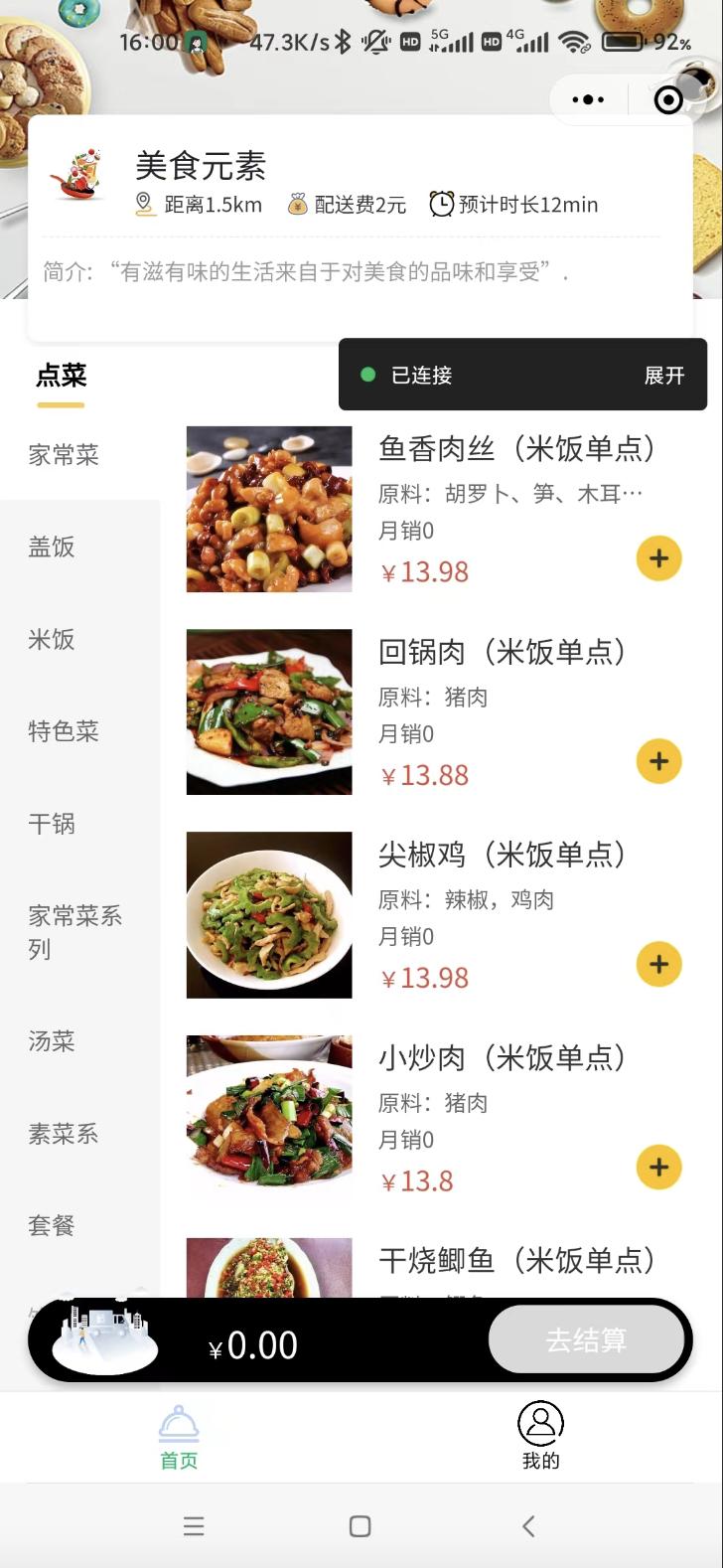The image size is (723, 1568).
Task: Select the 特色菜 category tab
Action: [x=63, y=732]
